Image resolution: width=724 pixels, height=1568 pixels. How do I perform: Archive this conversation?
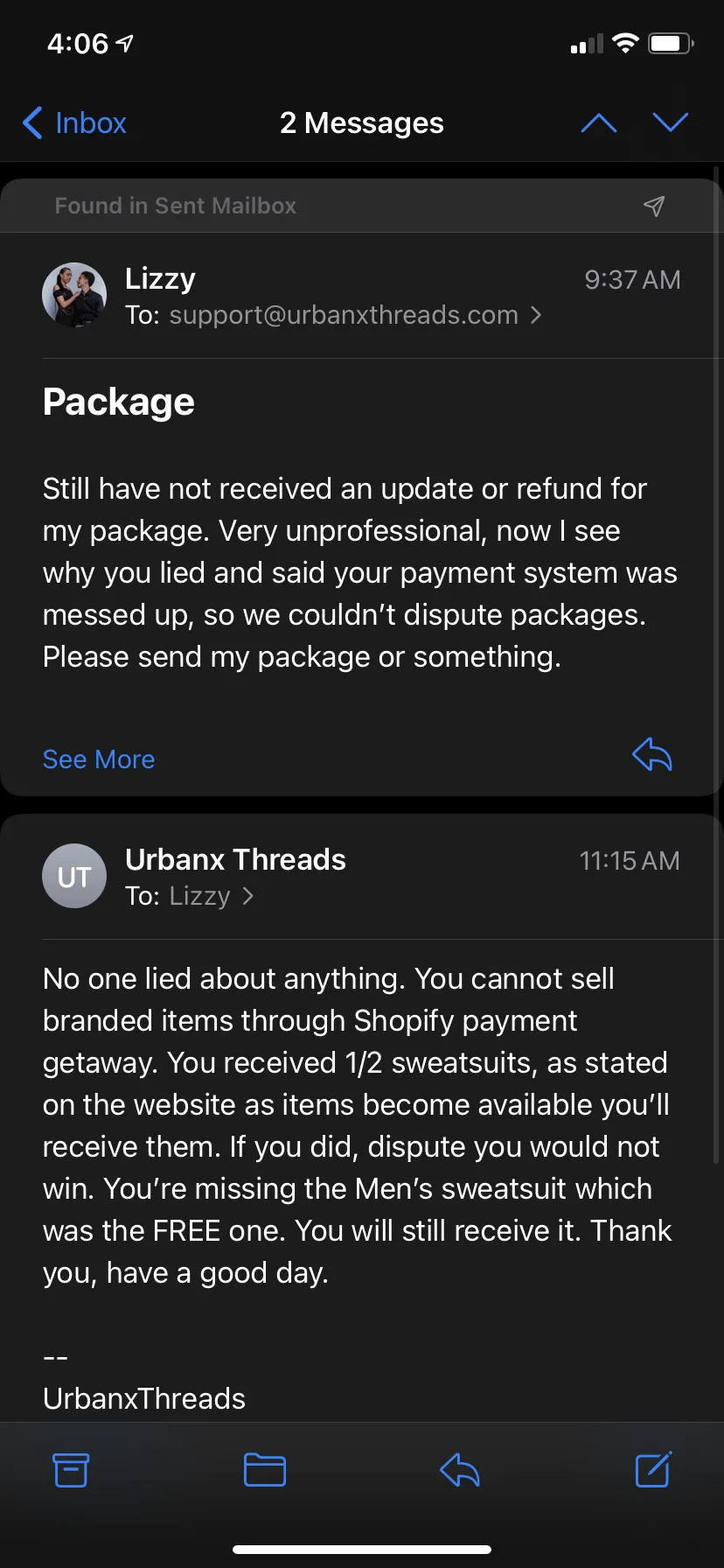click(x=71, y=1470)
